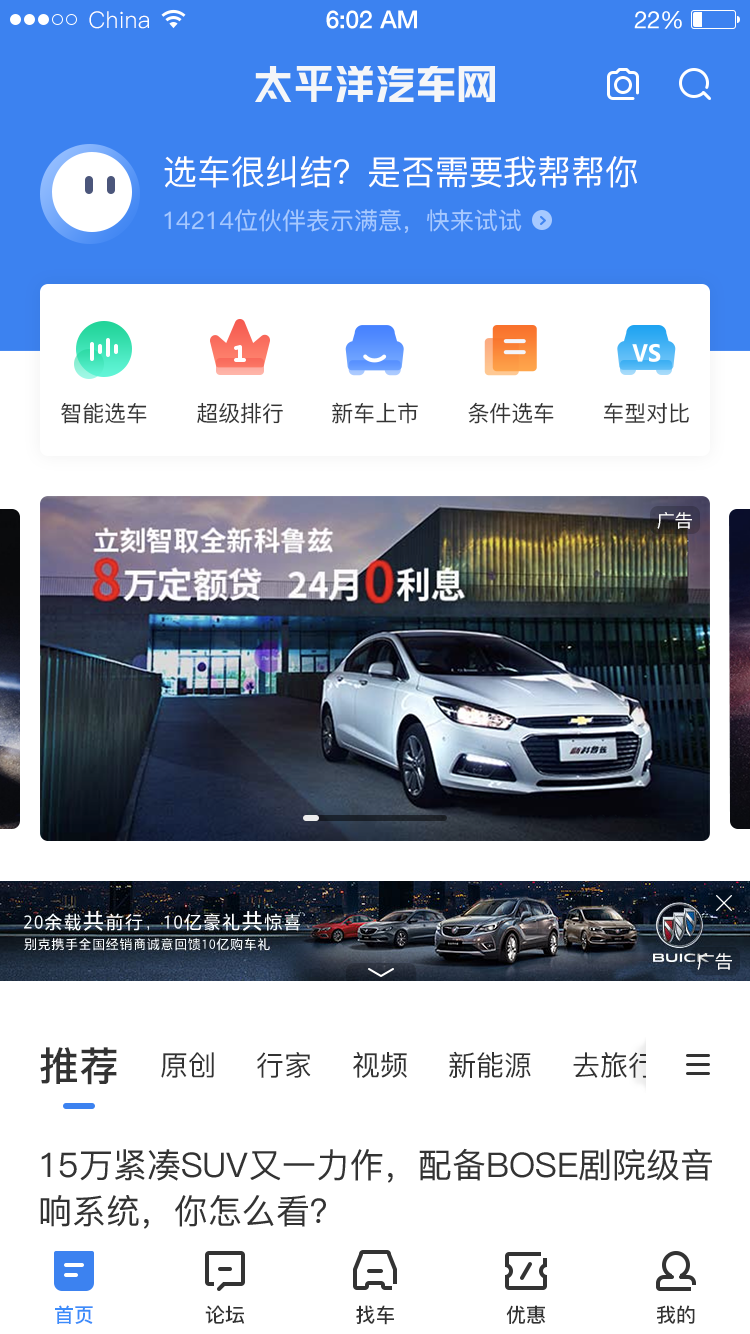The width and height of the screenshot is (750, 1334).
Task: Open the search icon
Action: 694,85
